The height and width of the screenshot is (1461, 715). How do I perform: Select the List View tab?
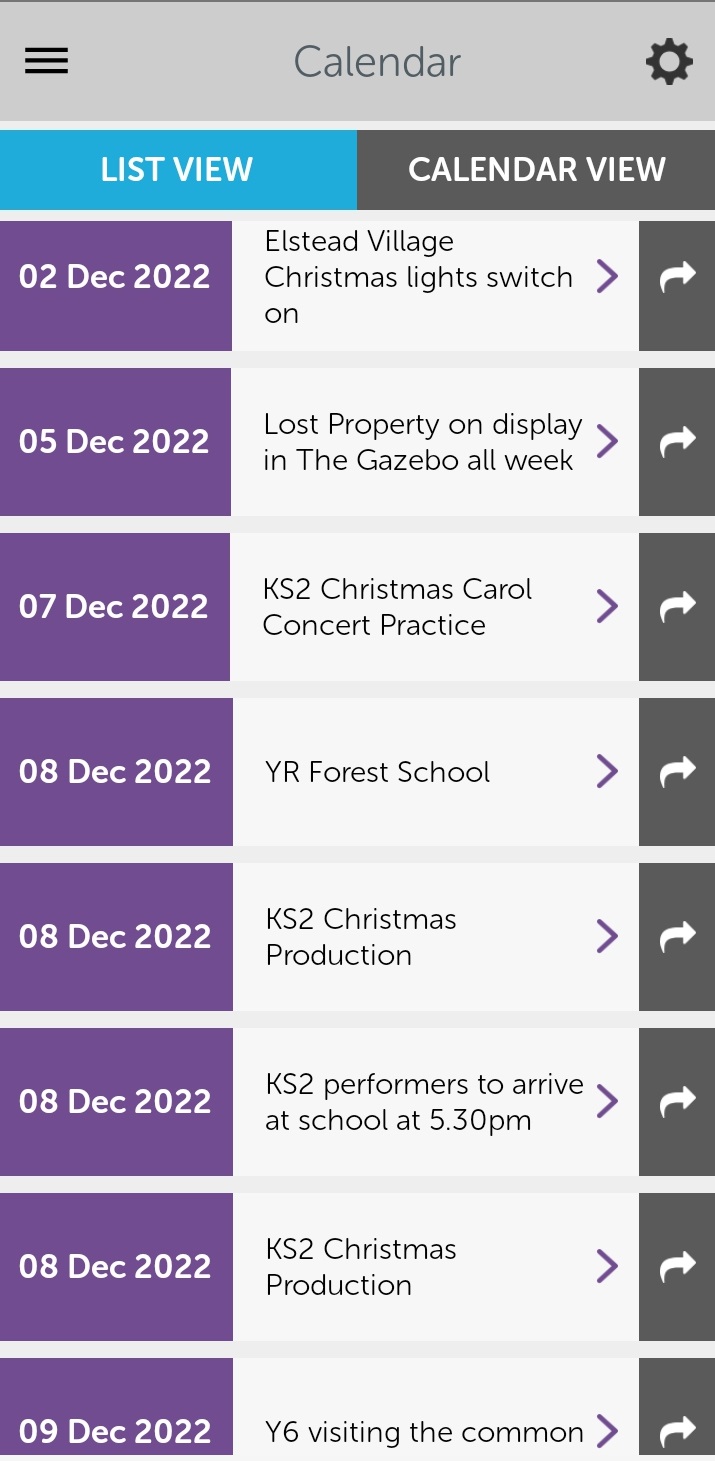pyautogui.click(x=178, y=169)
